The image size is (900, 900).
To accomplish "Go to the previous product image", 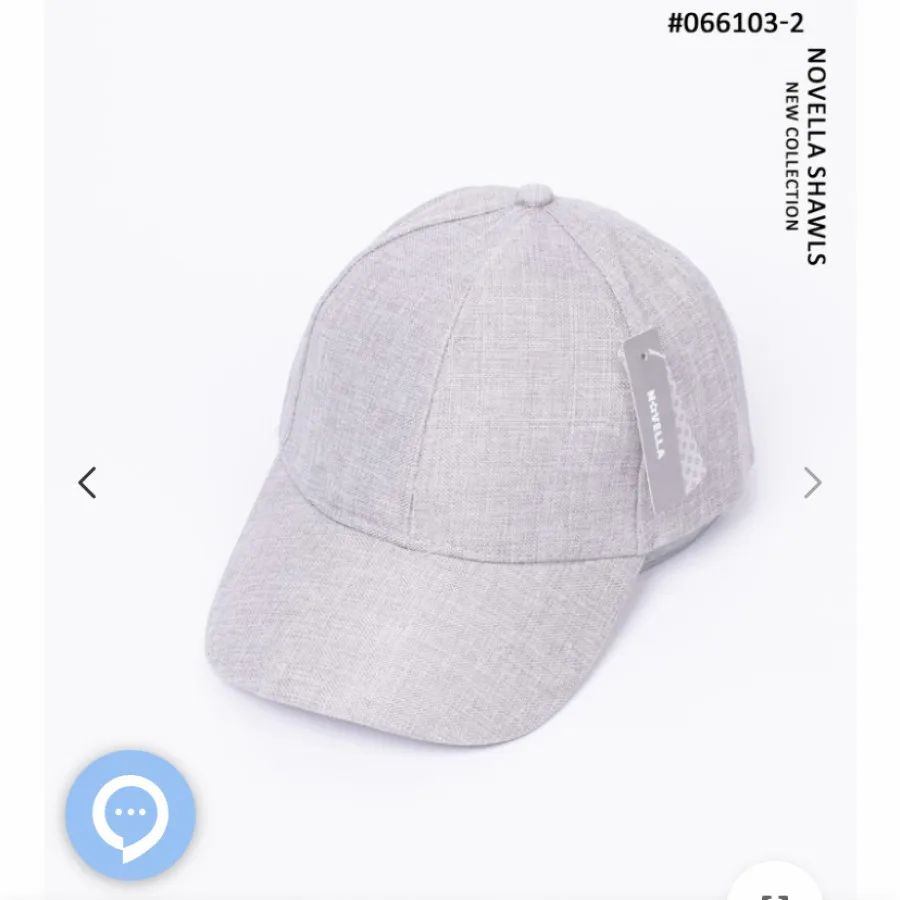I will click(x=88, y=483).
